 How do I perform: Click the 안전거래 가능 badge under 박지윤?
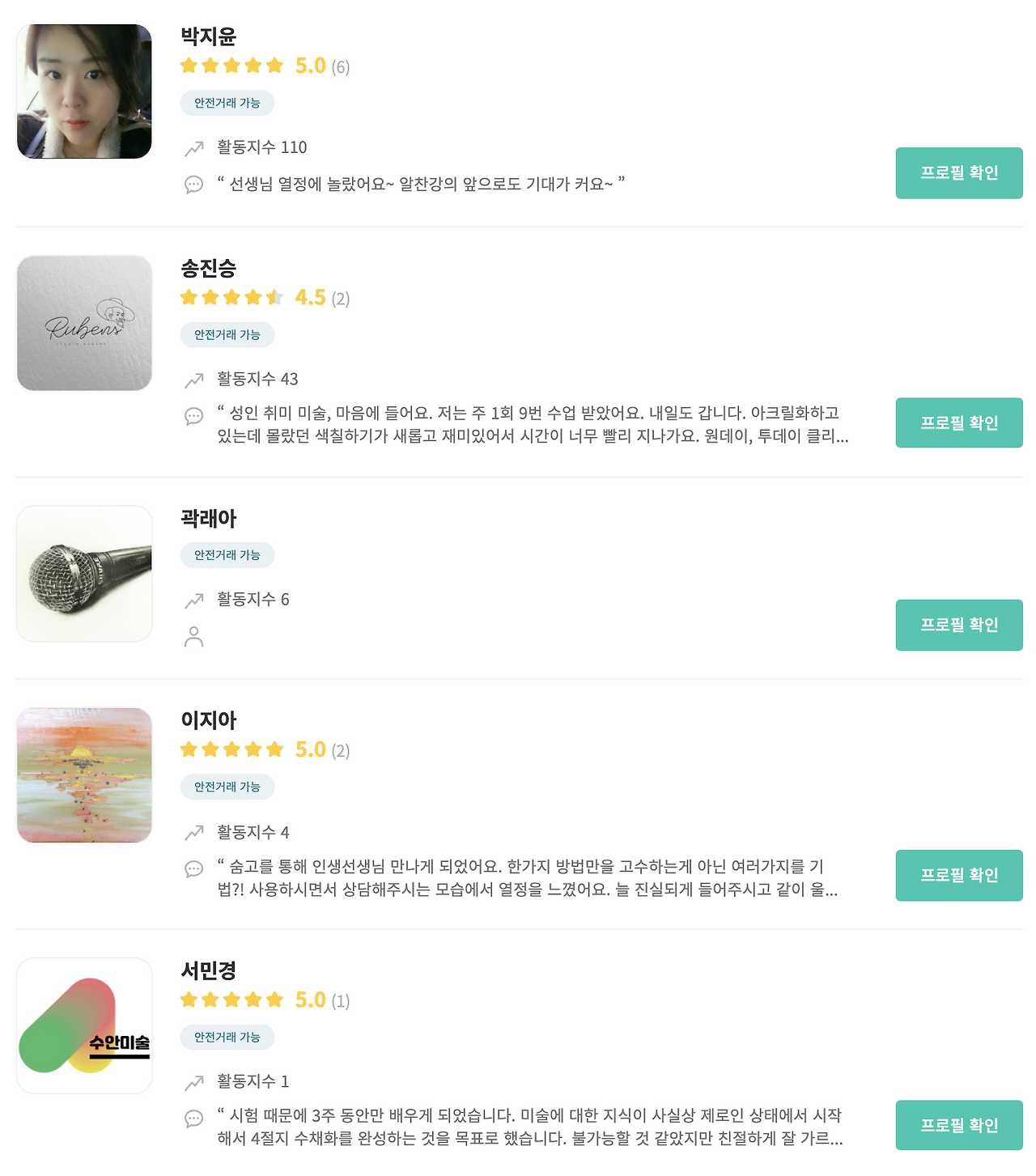coord(227,104)
